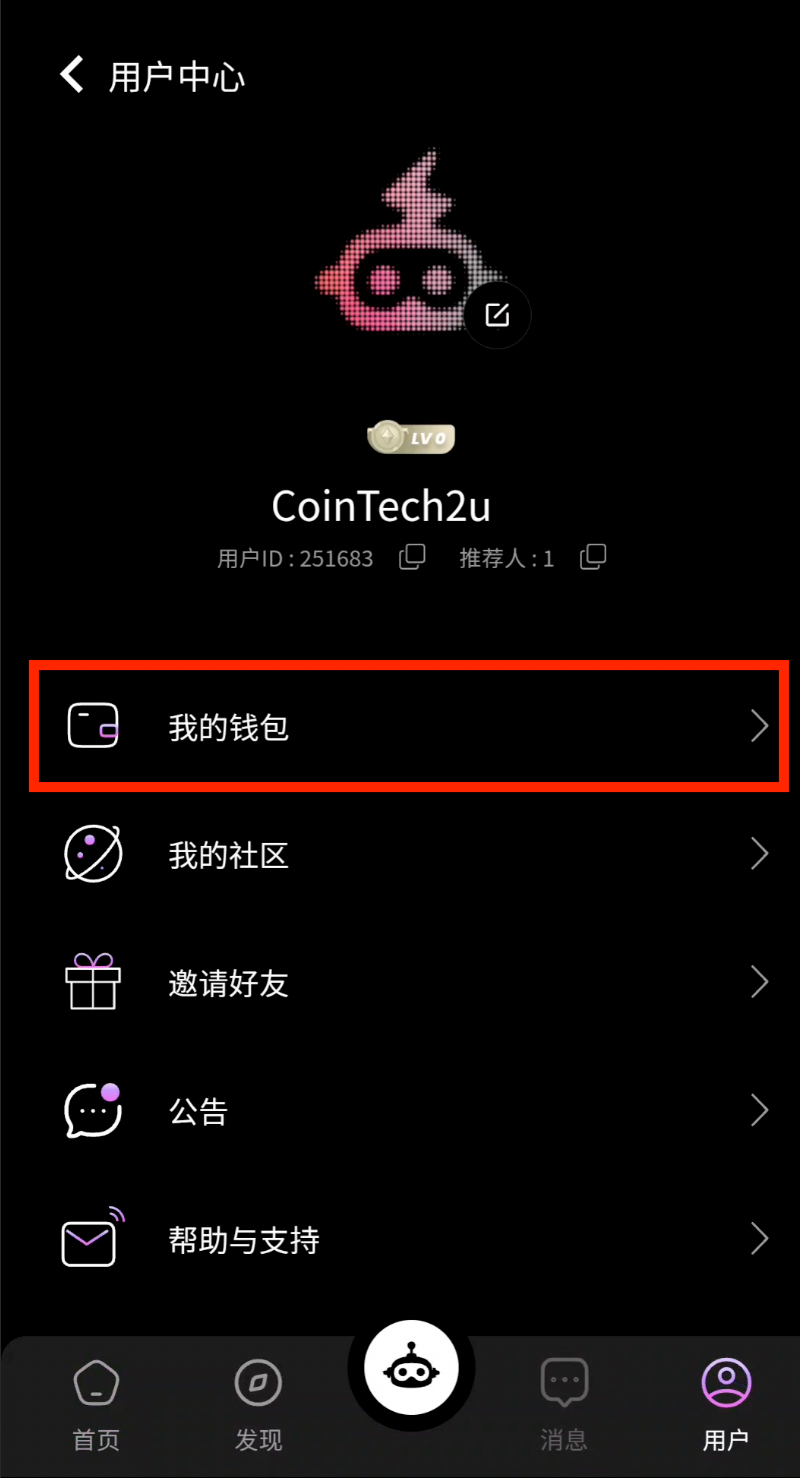Image resolution: width=800 pixels, height=1478 pixels.
Task: Tap the gift icon beside 邀请好友
Action: 92,982
